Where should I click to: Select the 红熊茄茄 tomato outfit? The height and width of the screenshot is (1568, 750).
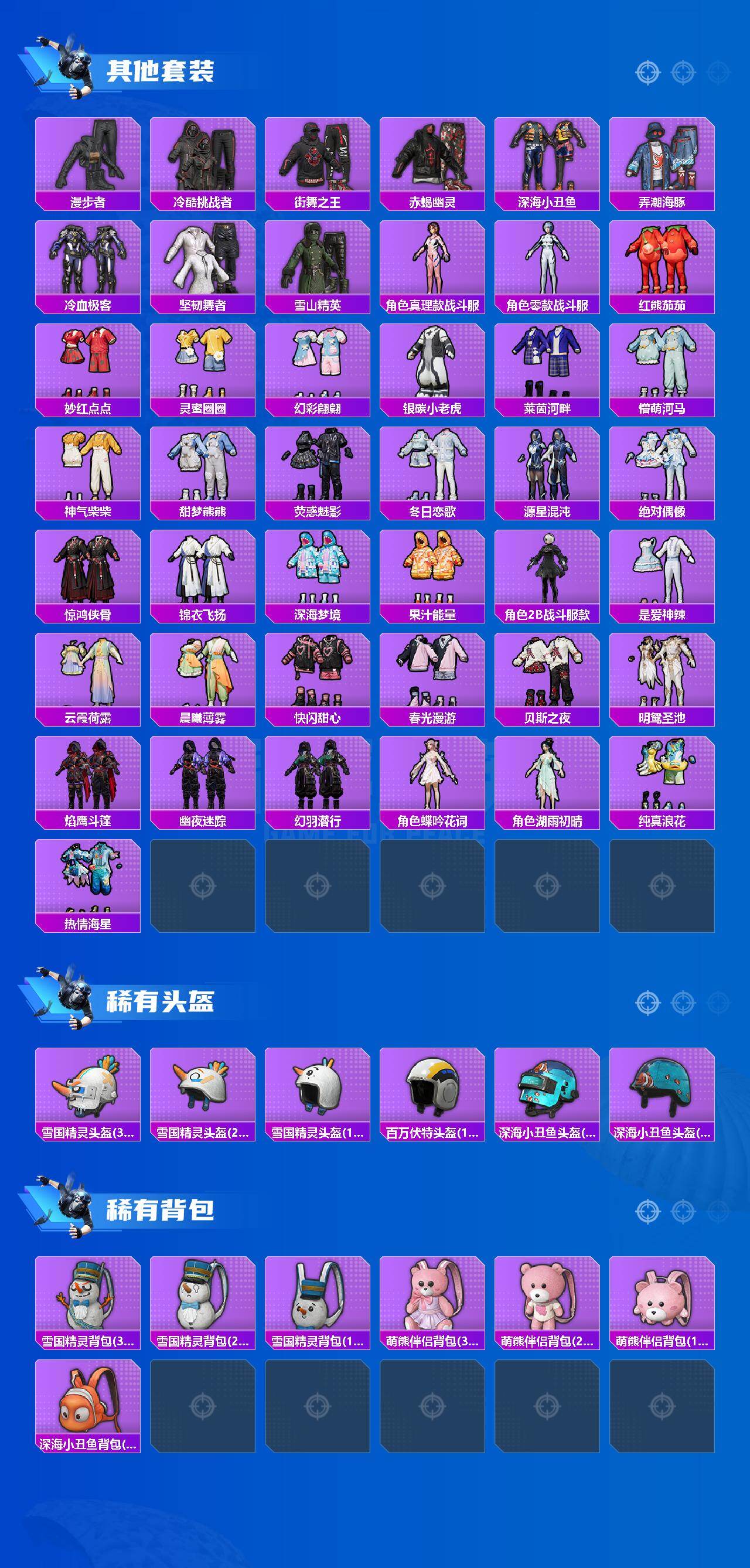click(663, 262)
